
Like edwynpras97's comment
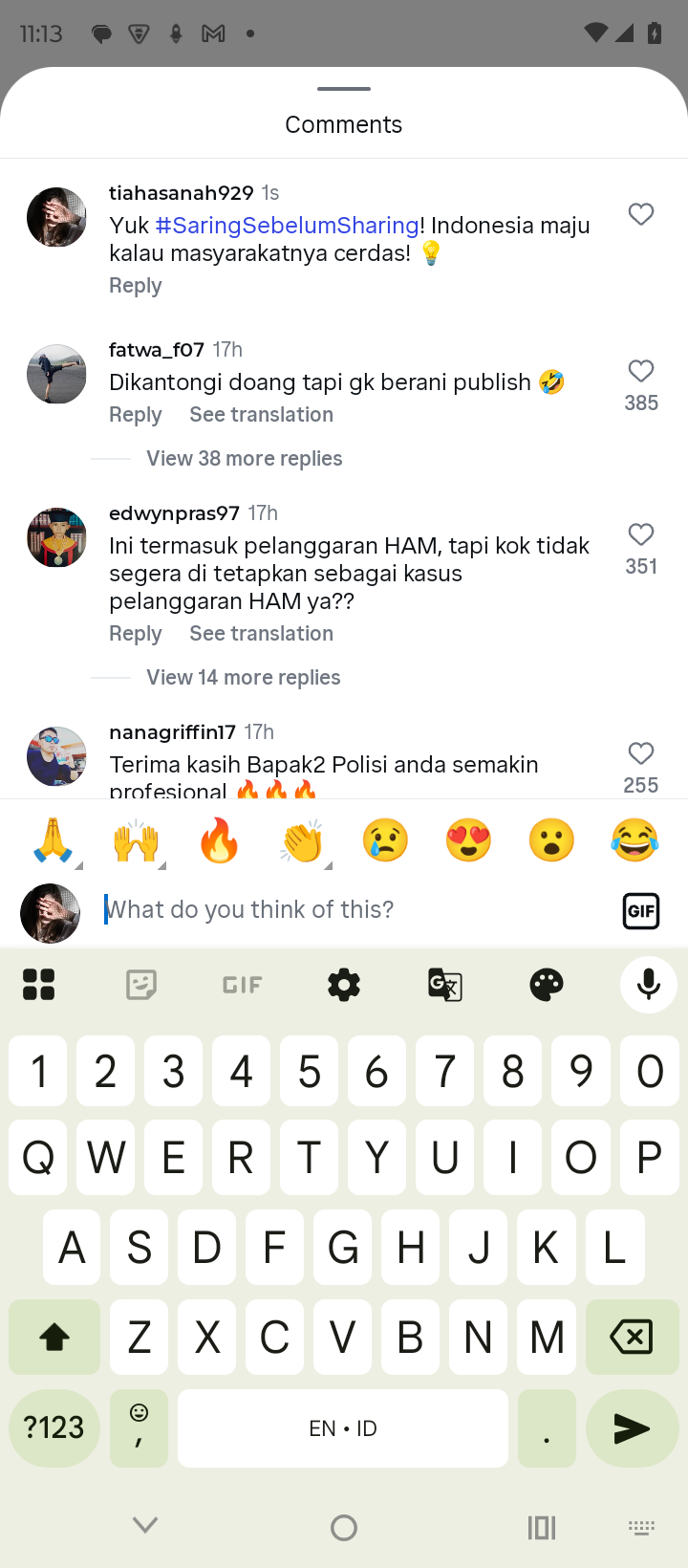[x=641, y=534]
